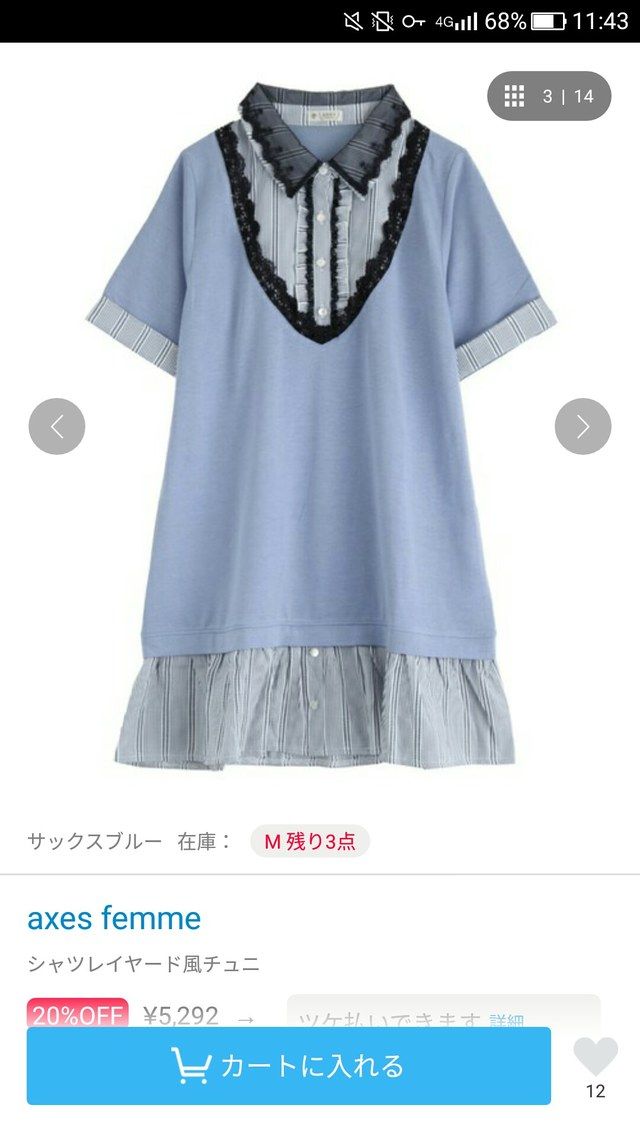Go to the next product image
Image resolution: width=640 pixels, height=1137 pixels.
(583, 426)
